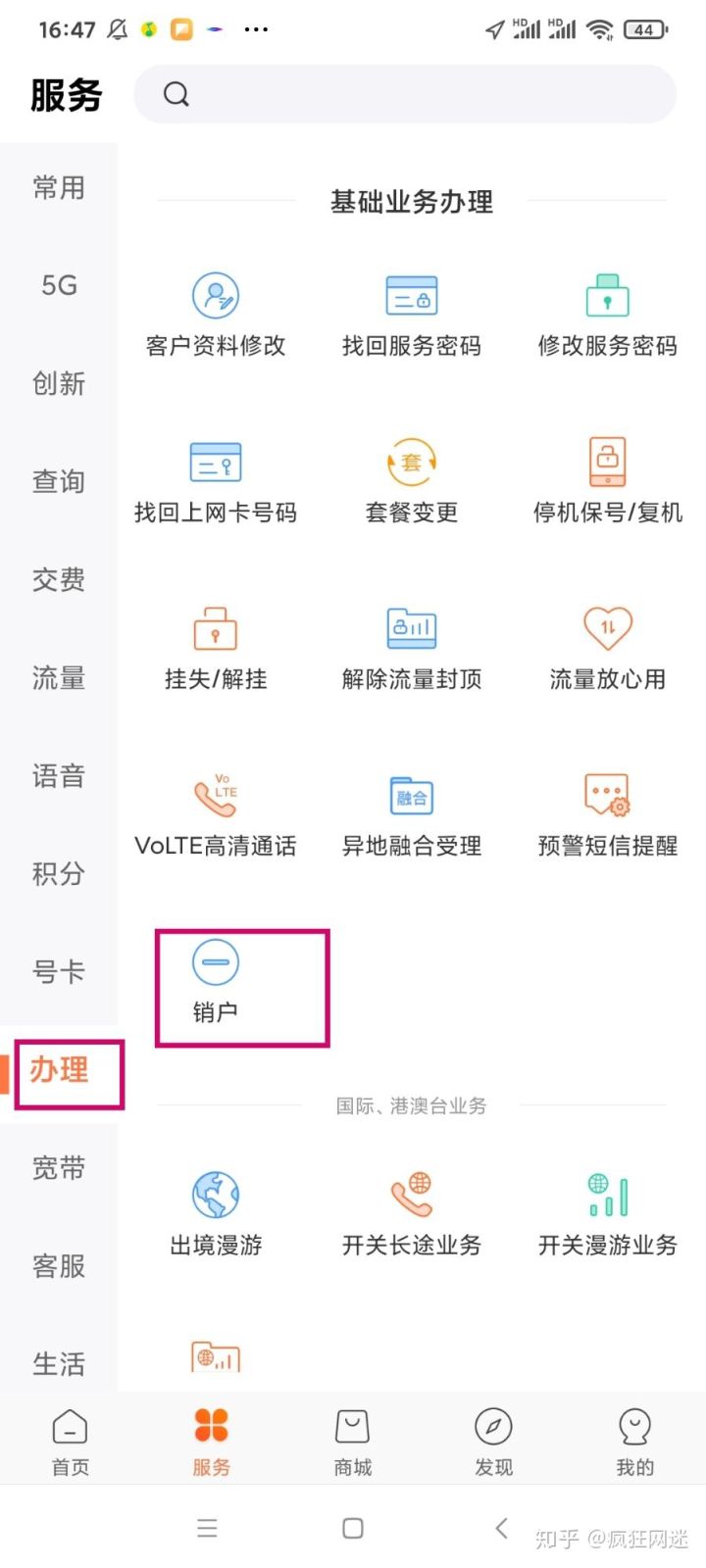
Task: Open the 查询 side category
Action: (59, 481)
